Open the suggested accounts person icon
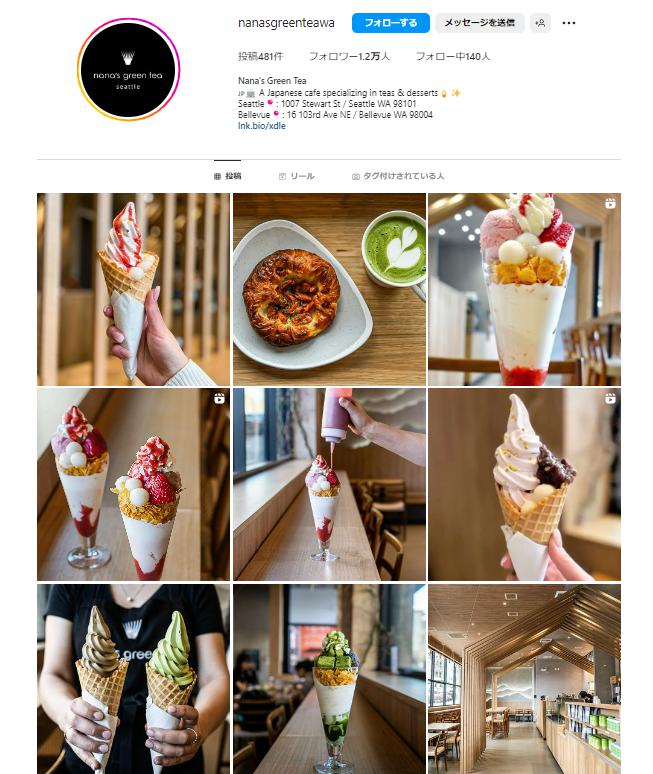The width and height of the screenshot is (653, 774). tap(540, 23)
